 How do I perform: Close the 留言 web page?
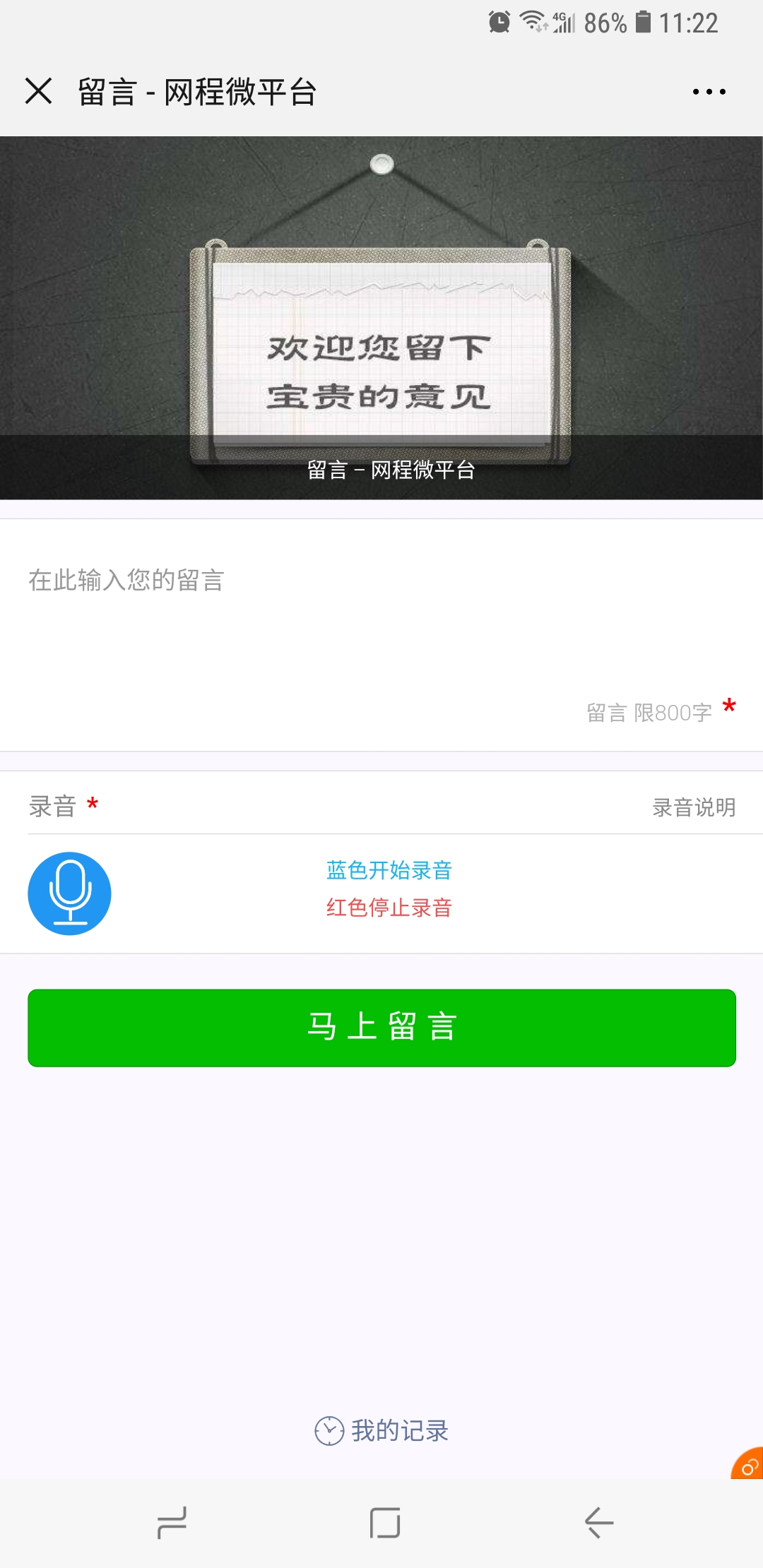point(39,91)
